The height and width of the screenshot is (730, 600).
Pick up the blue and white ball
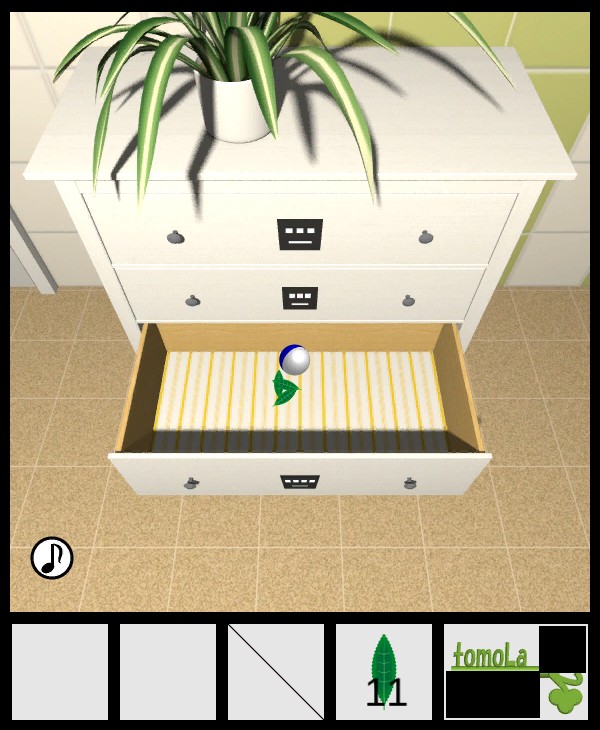tap(294, 359)
